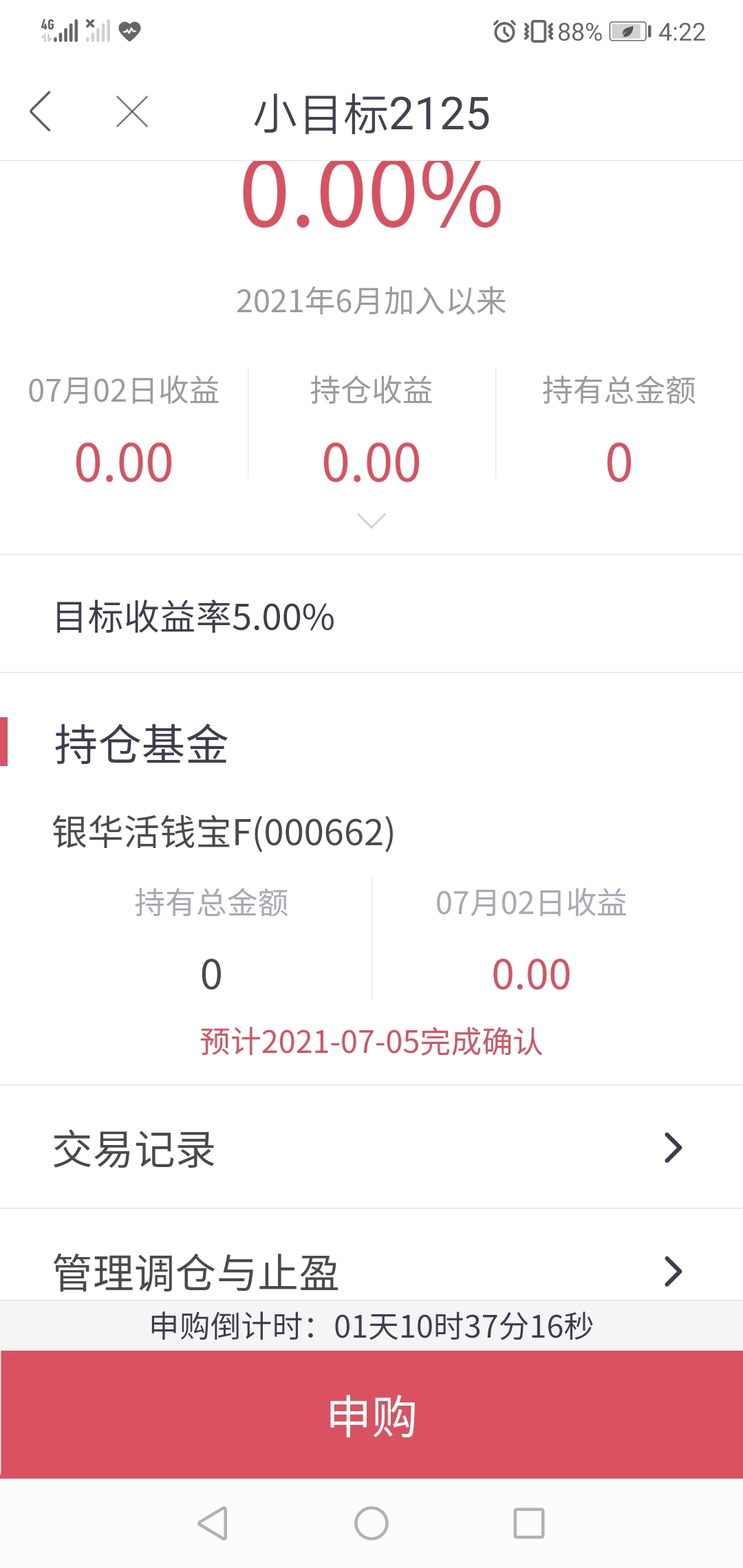Viewport: 743px width, 1568px height.
Task: Tap the 申购 button
Action: 371,1415
